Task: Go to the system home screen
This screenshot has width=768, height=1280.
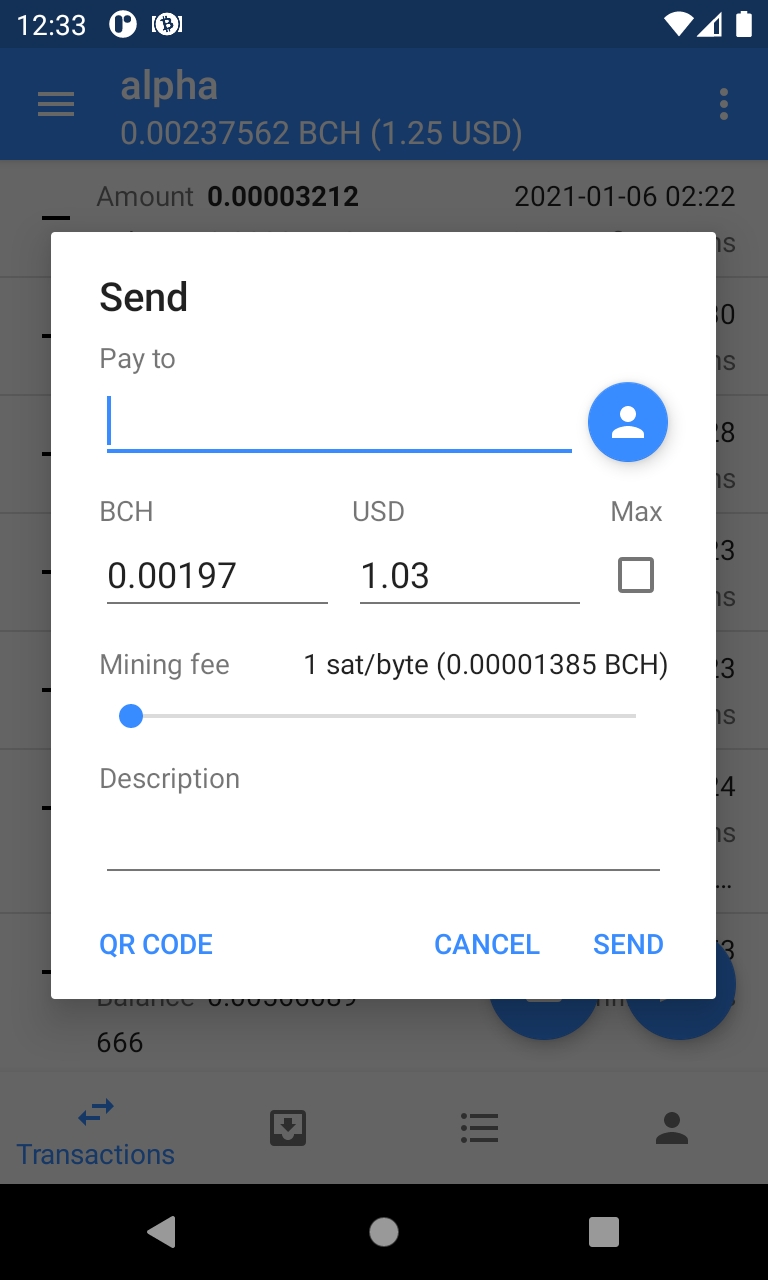Action: click(384, 1232)
